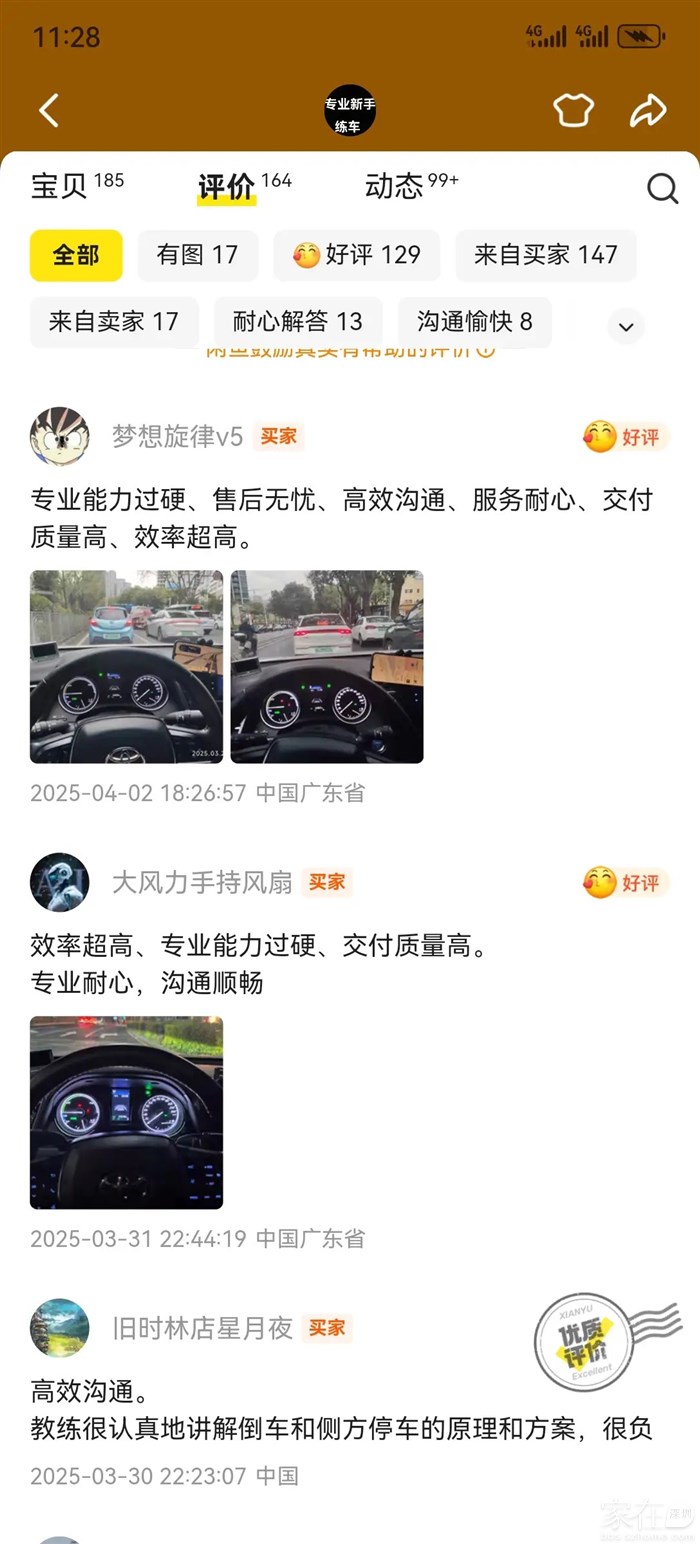700x1544 pixels.
Task: Open the seller avatar 专业新手练车
Action: point(349,111)
